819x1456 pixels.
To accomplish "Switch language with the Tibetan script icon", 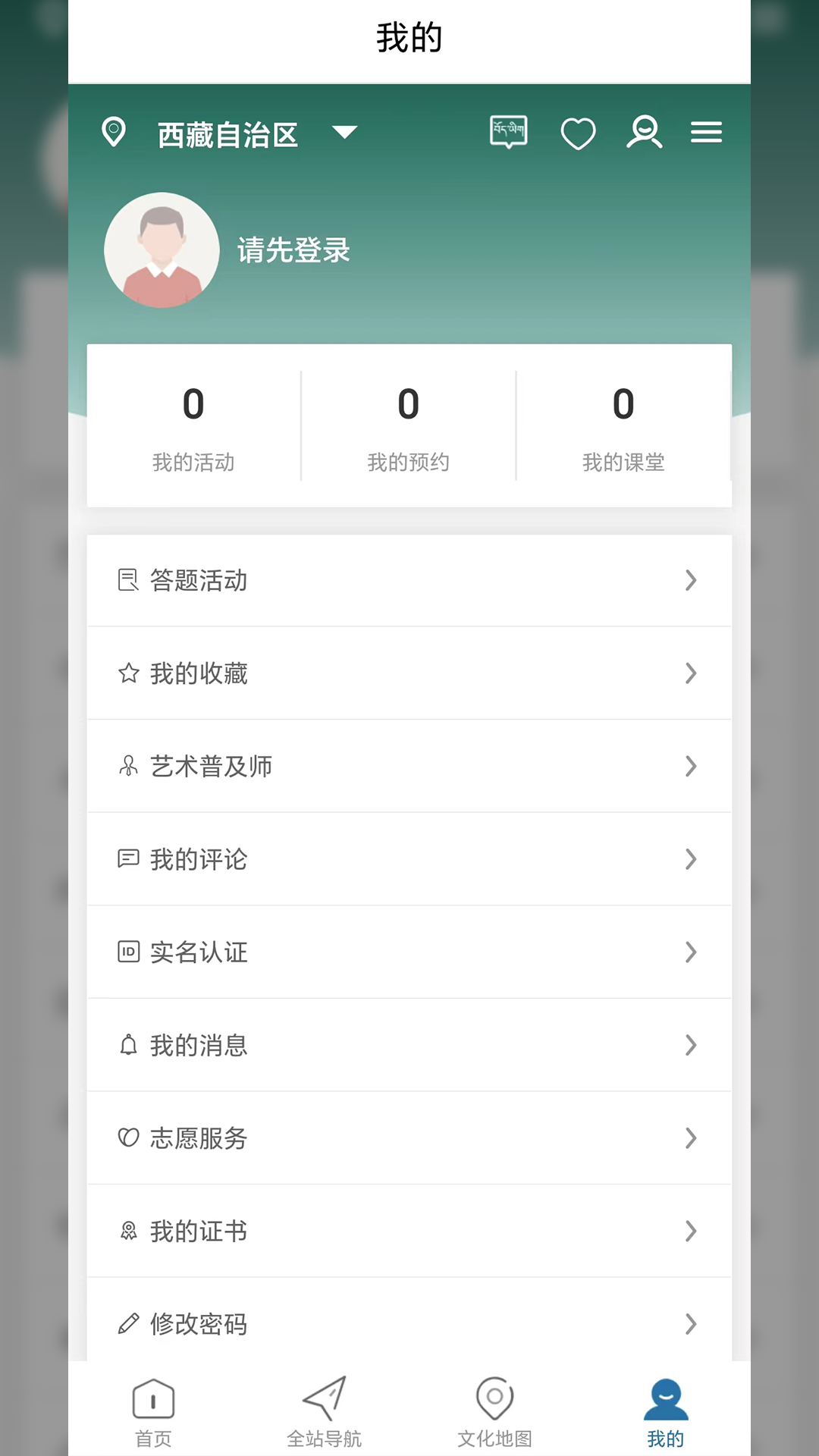I will pyautogui.click(x=508, y=133).
